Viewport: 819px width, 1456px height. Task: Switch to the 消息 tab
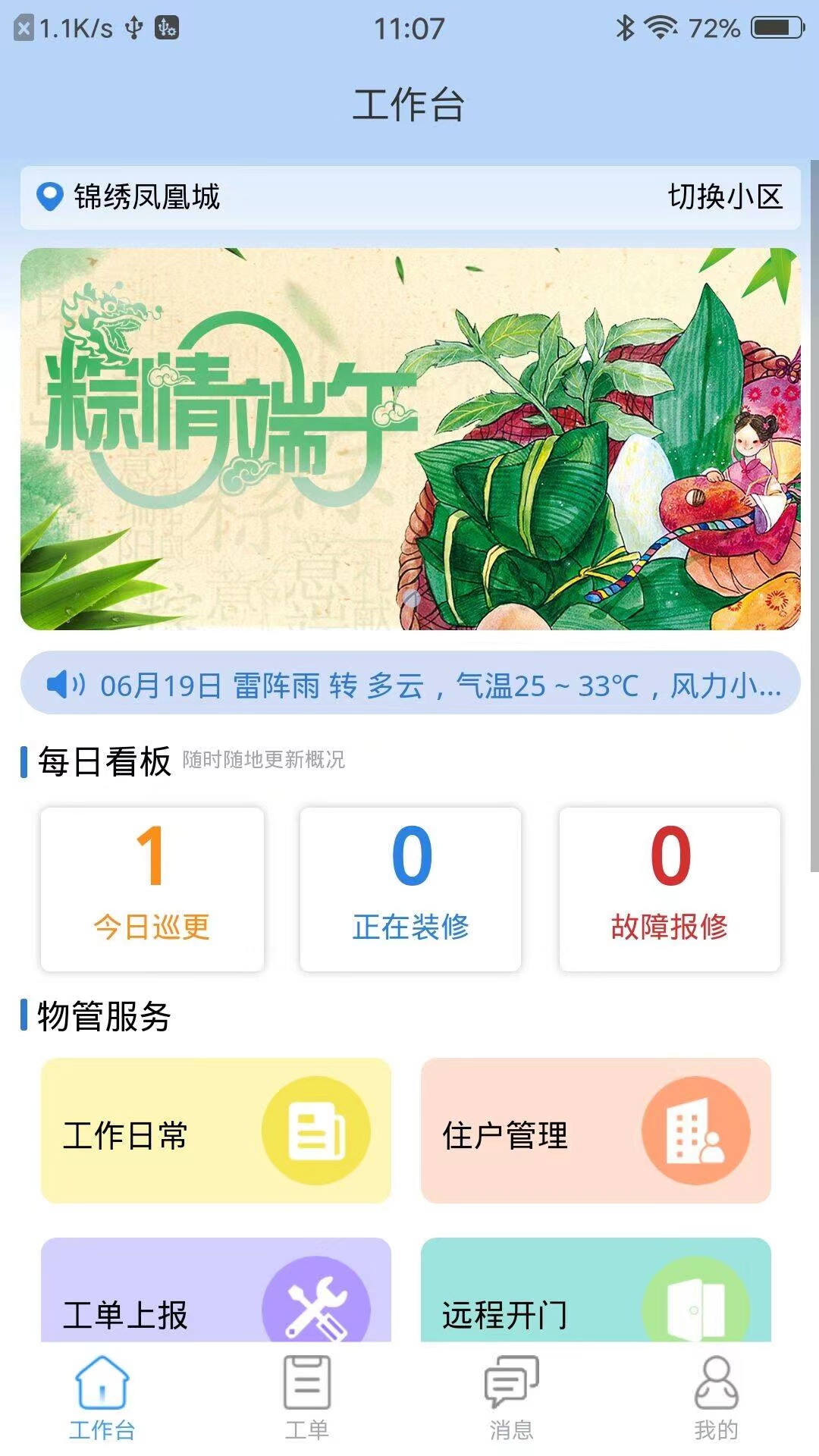point(511,1398)
